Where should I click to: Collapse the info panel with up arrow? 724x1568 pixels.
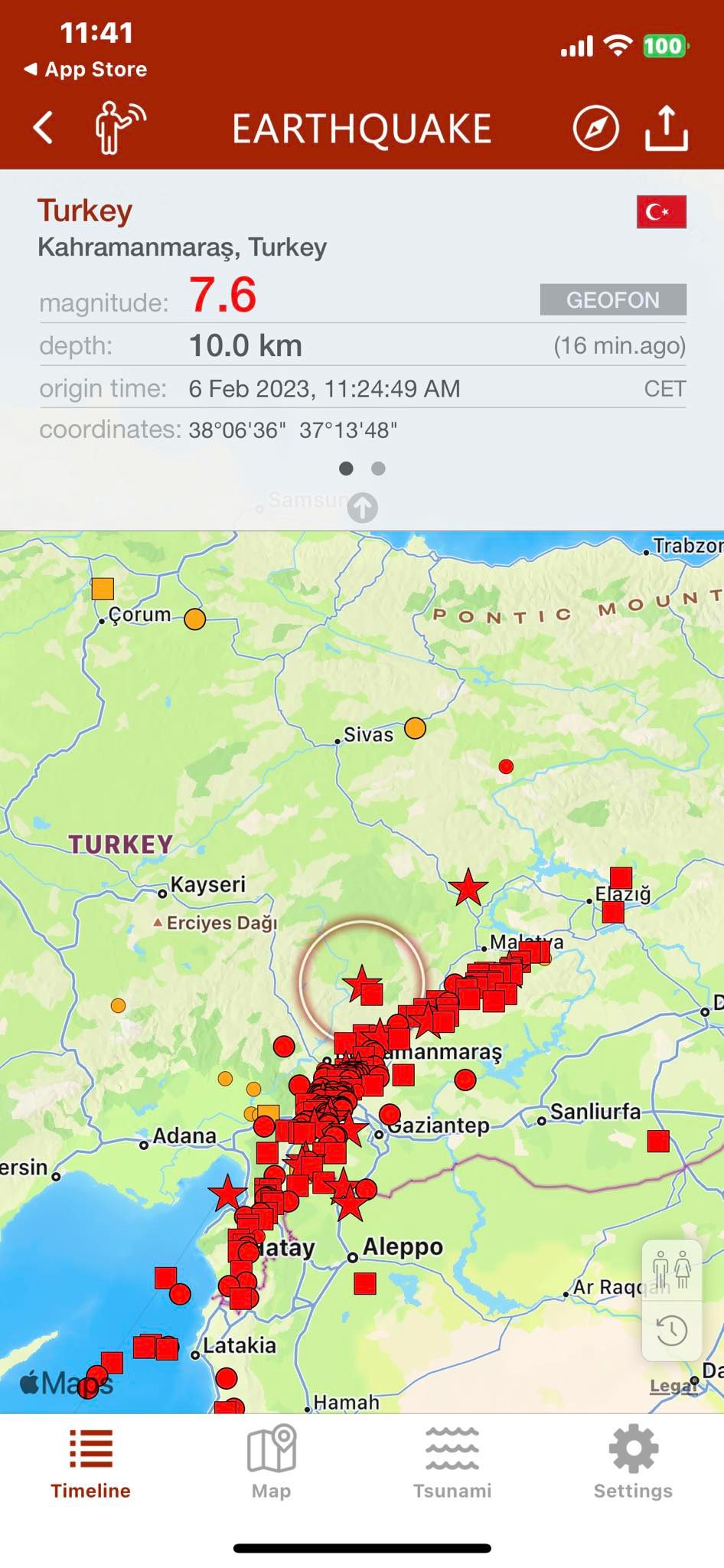coord(363,508)
